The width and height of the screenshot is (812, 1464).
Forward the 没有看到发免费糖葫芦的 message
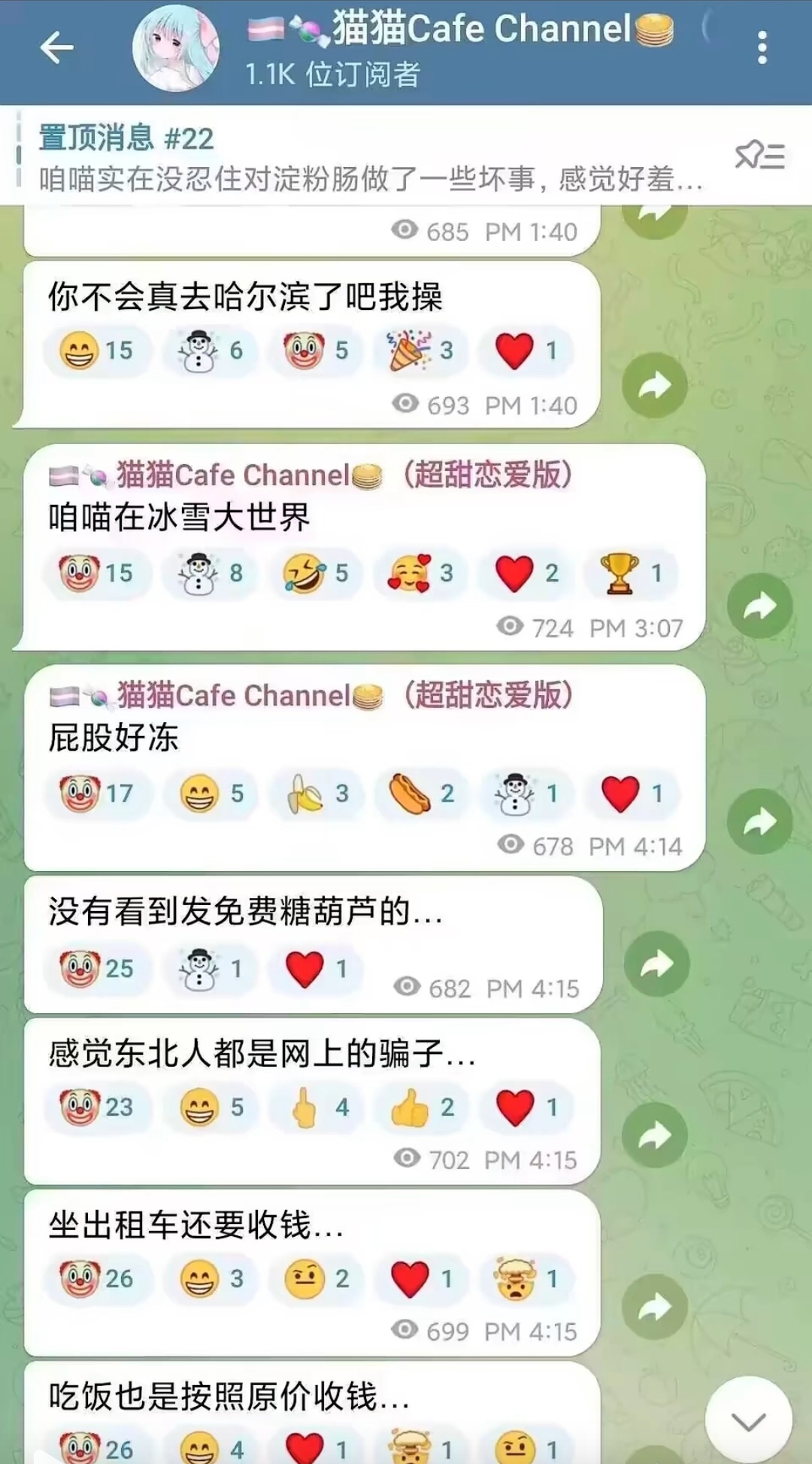656,964
